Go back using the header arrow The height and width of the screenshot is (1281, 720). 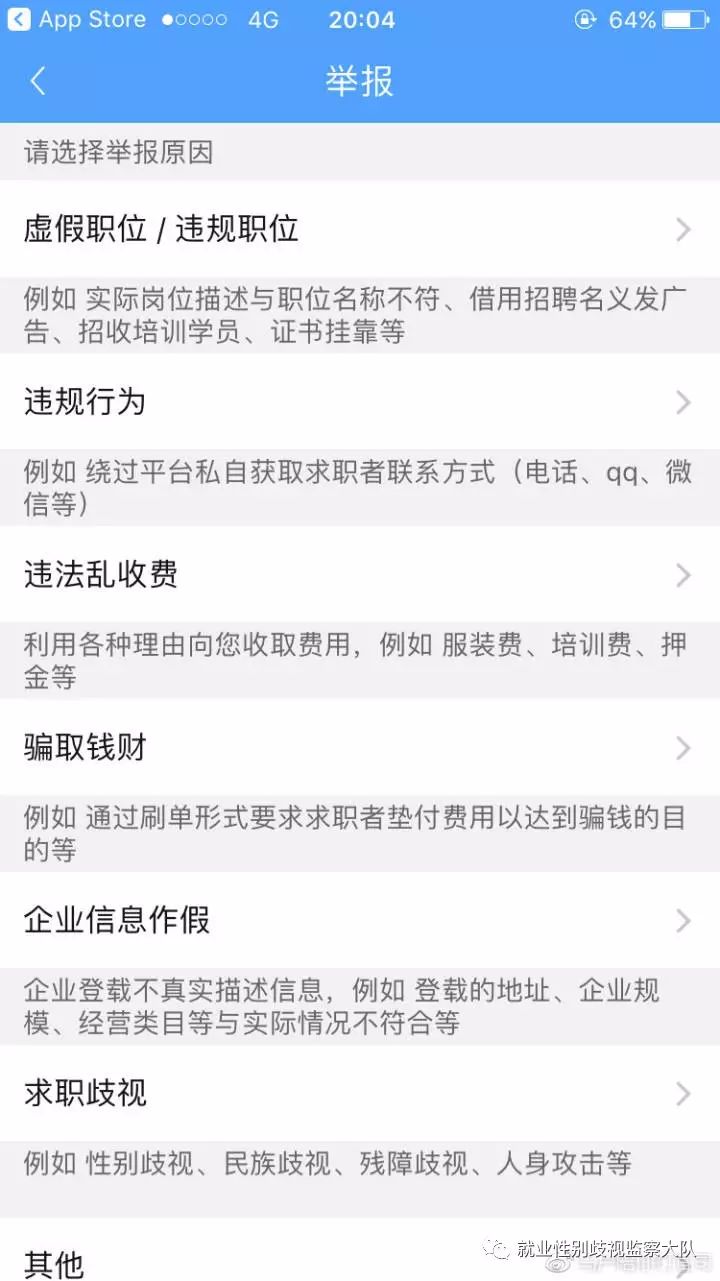[x=38, y=81]
